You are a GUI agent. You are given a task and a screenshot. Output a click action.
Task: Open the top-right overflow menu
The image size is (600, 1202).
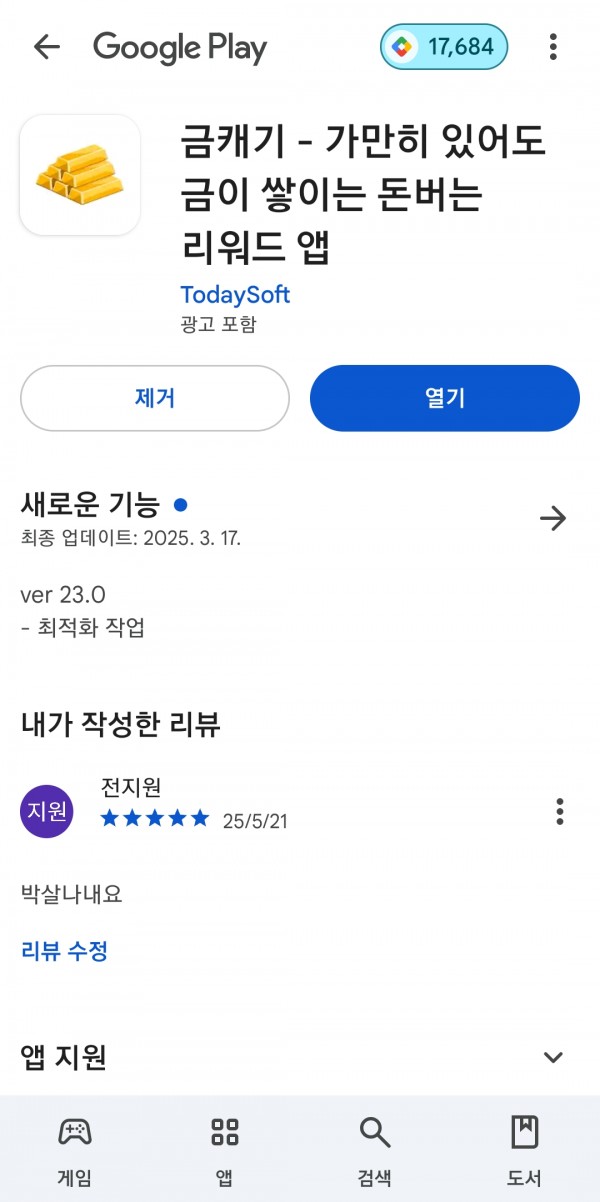553,47
